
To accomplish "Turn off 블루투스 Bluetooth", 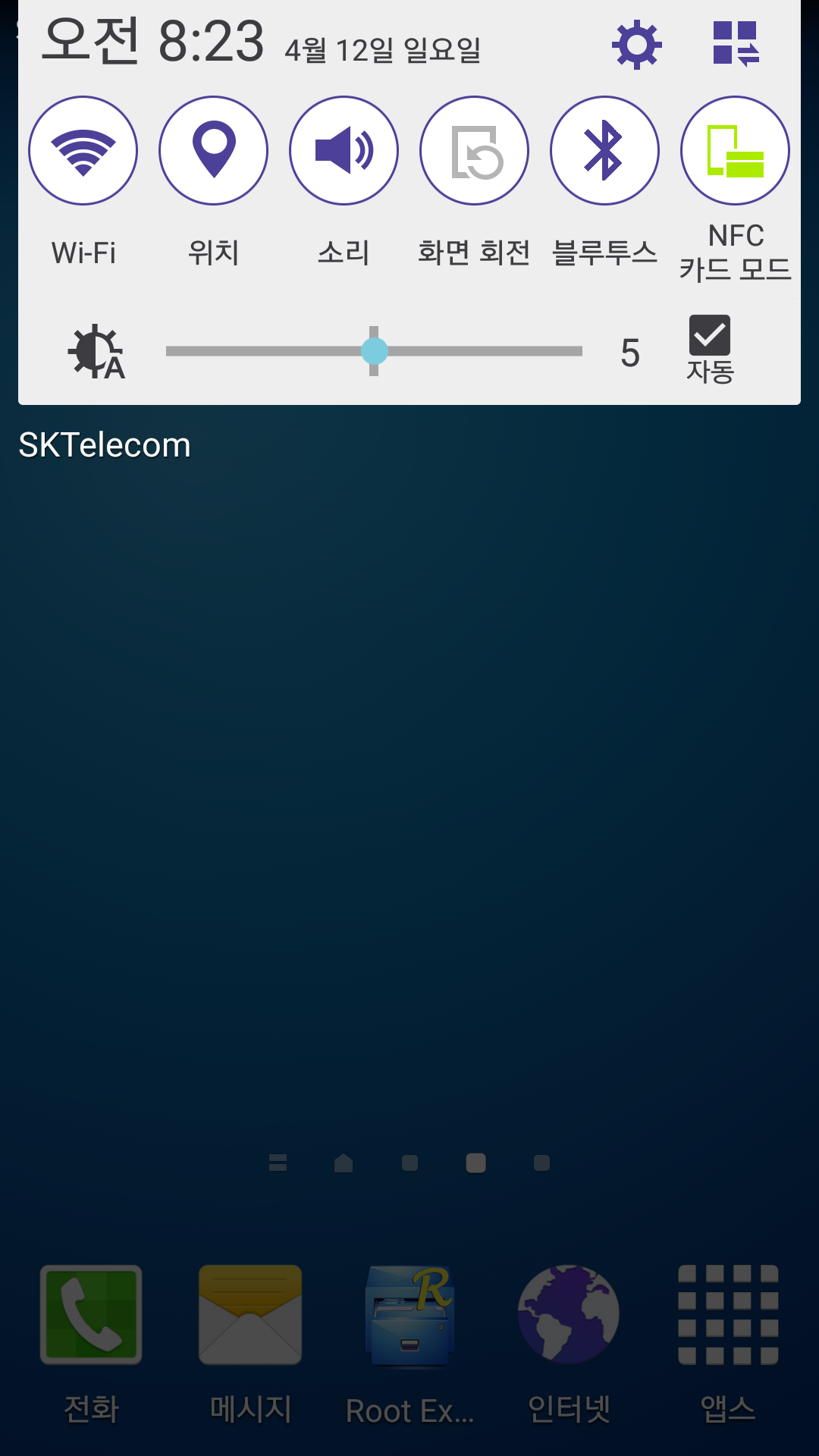I will 604,150.
